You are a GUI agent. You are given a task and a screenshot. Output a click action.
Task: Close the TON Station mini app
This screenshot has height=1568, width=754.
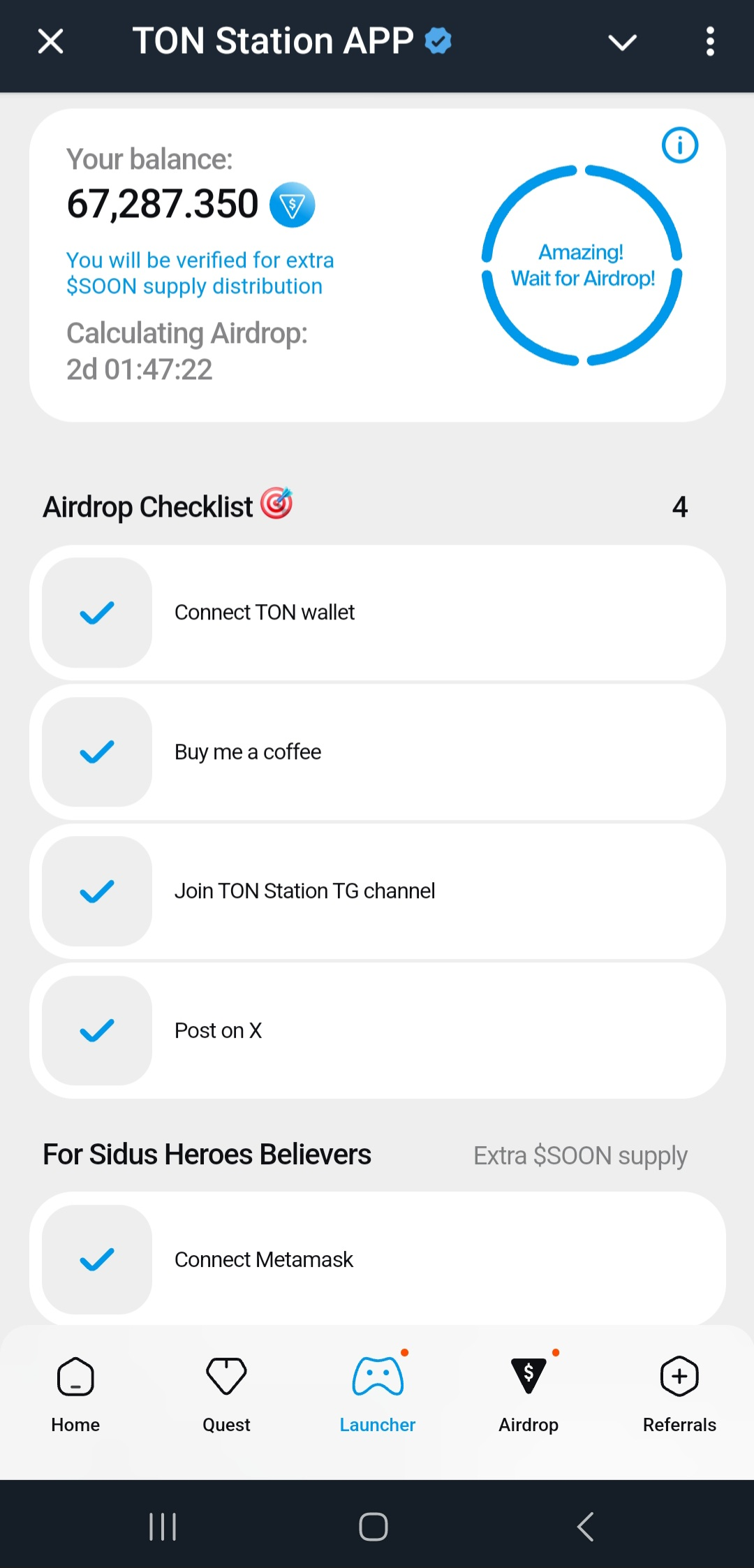(x=50, y=41)
